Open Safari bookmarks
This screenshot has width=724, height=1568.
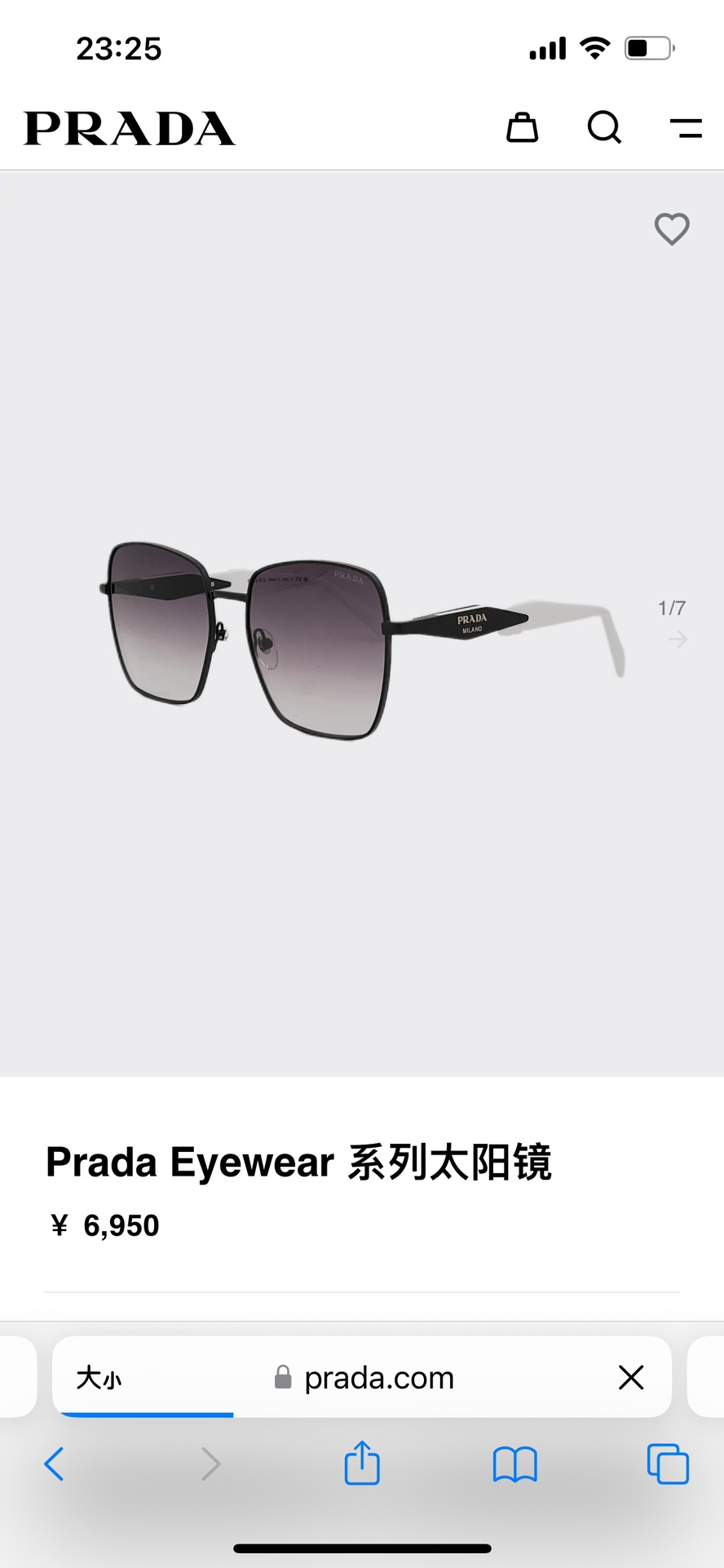click(514, 1464)
